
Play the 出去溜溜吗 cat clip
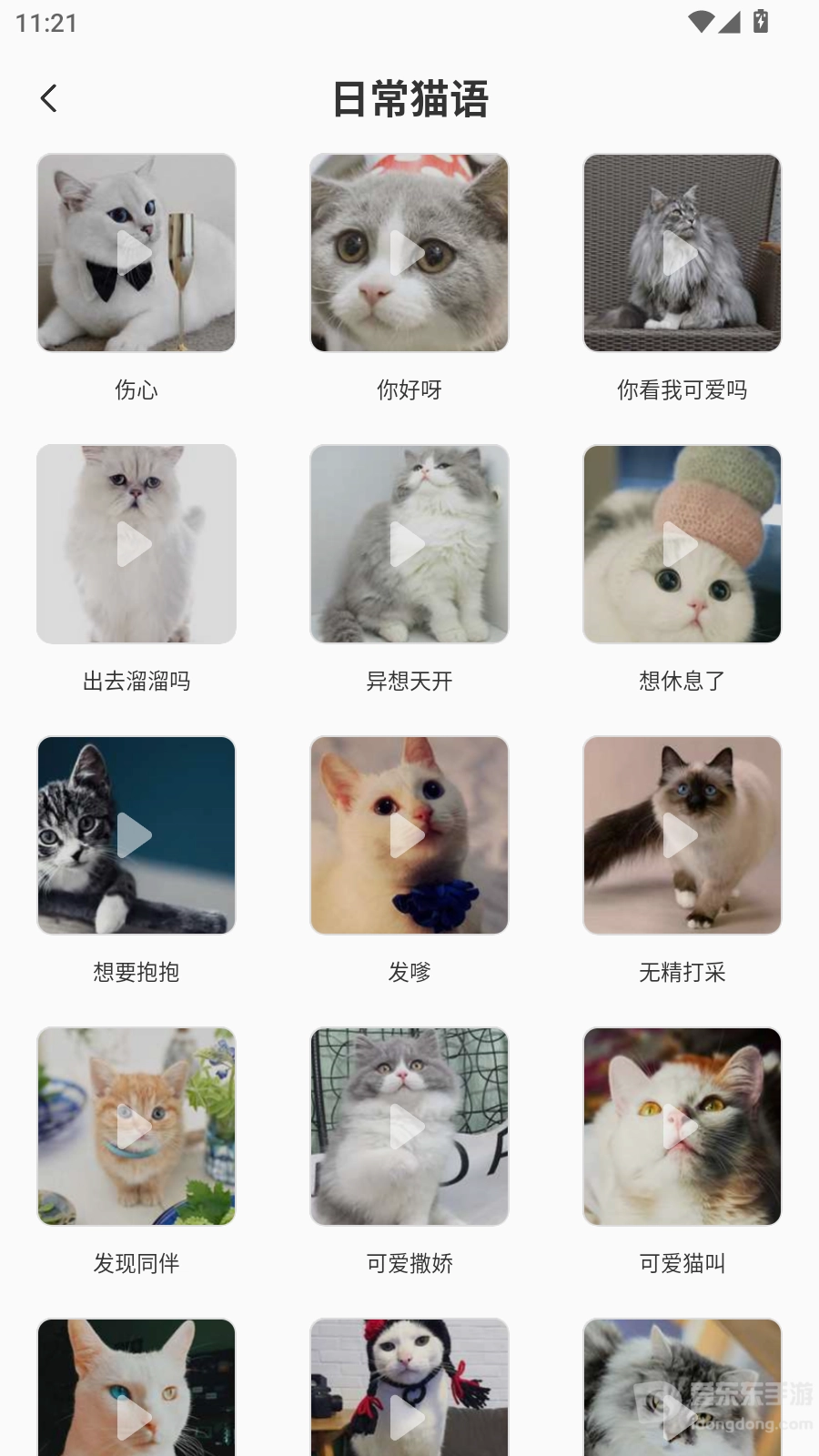click(136, 544)
